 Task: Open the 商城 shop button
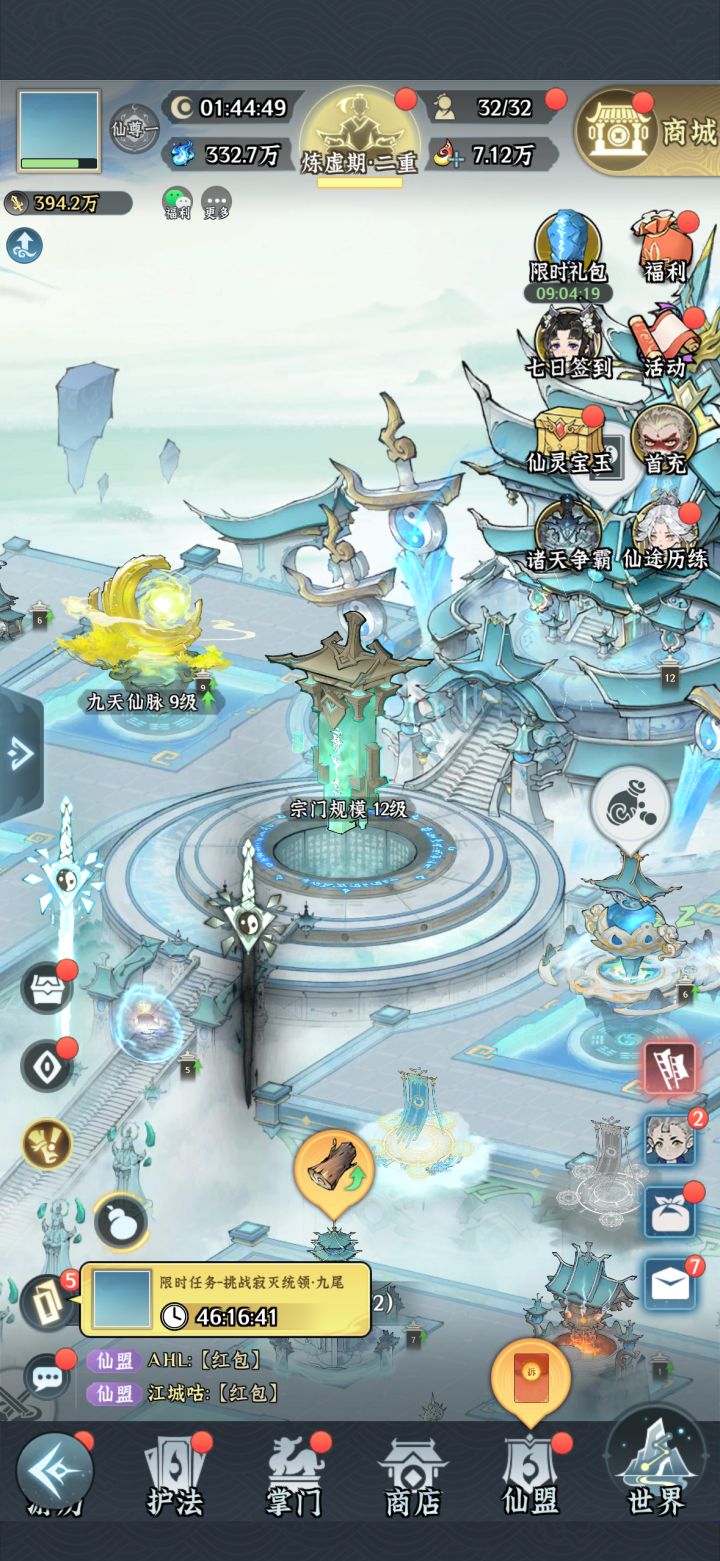point(649,131)
